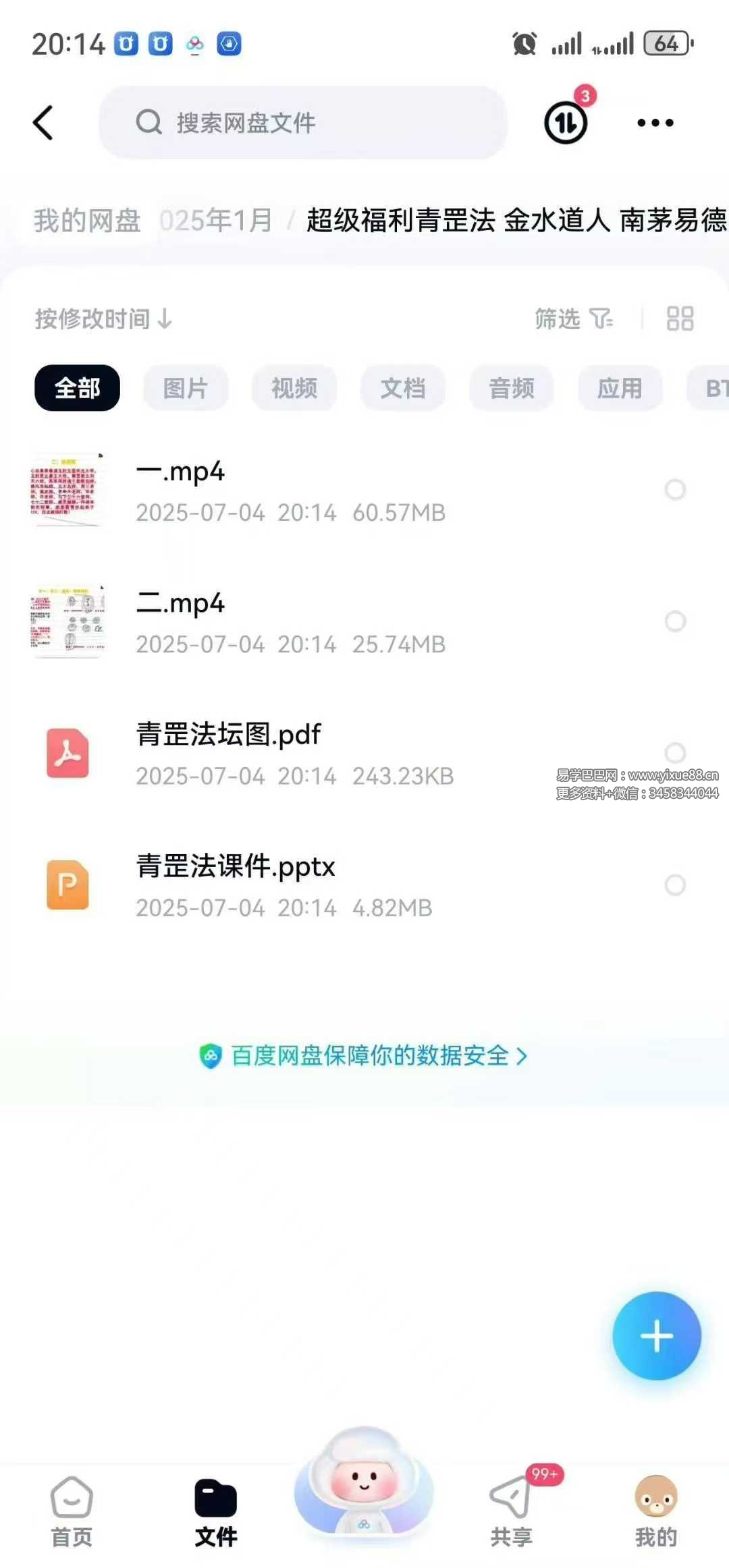Open the three-dot overflow menu

coord(655,123)
